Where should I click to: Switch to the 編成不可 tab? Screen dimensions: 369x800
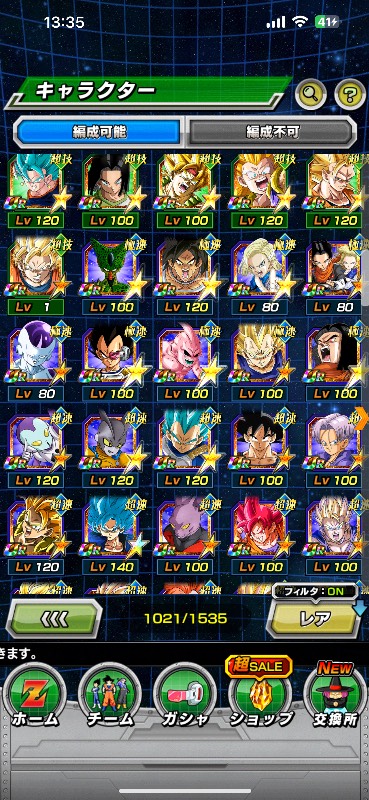[271, 132]
